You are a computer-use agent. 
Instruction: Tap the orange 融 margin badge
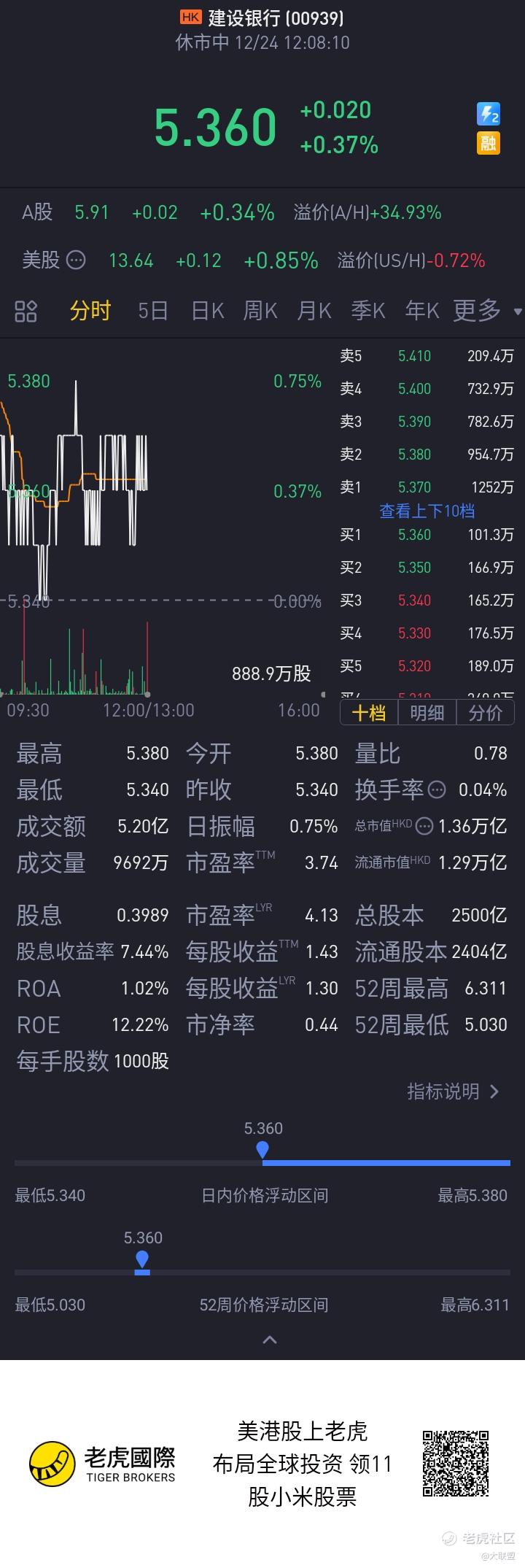488,142
